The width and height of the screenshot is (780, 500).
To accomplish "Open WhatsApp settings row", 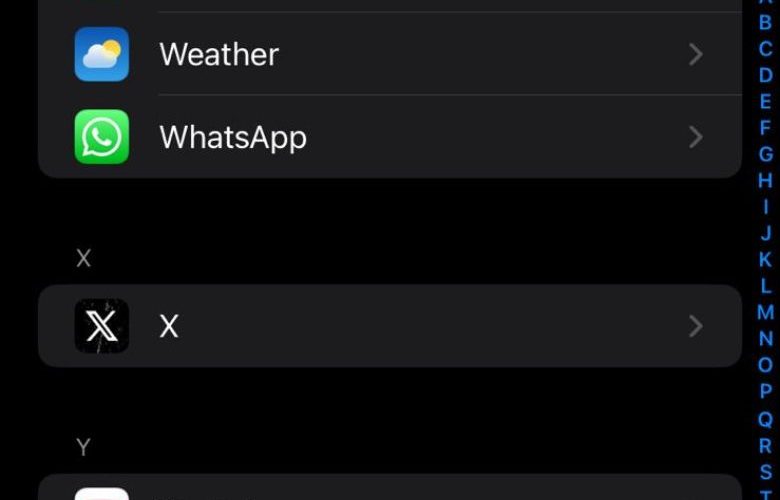I will tap(390, 137).
